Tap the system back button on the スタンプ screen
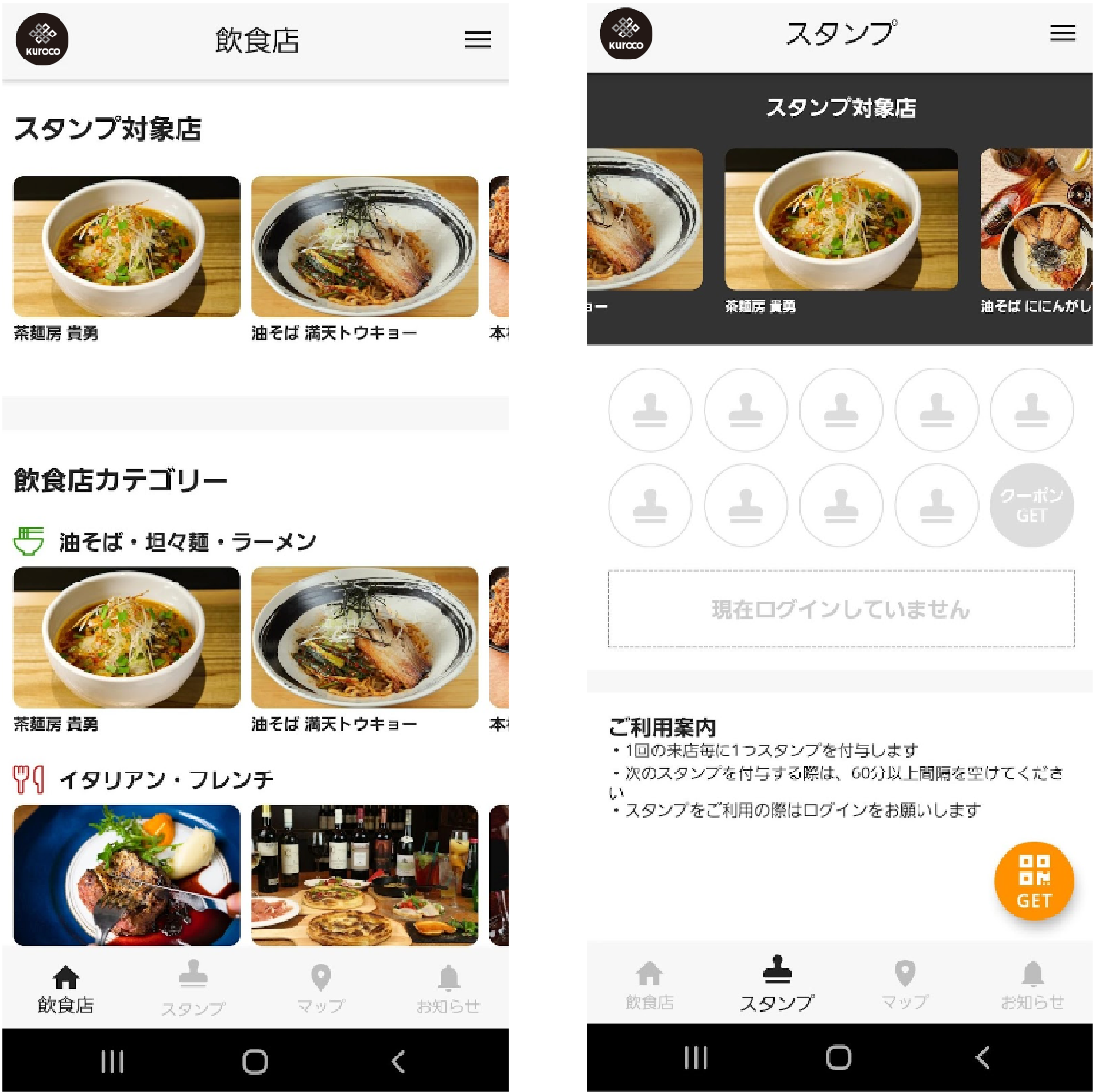This screenshot has height=1092, width=1097. [x=982, y=1057]
